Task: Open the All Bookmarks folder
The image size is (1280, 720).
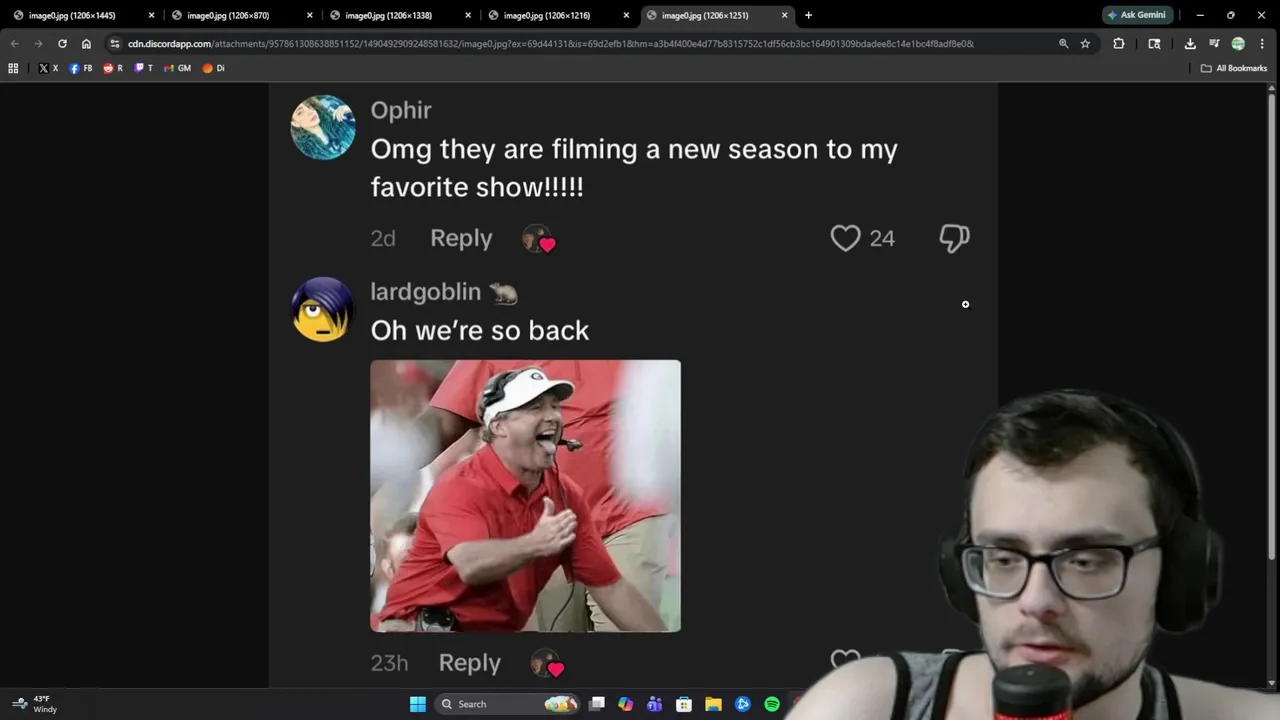Action: coord(1234,68)
